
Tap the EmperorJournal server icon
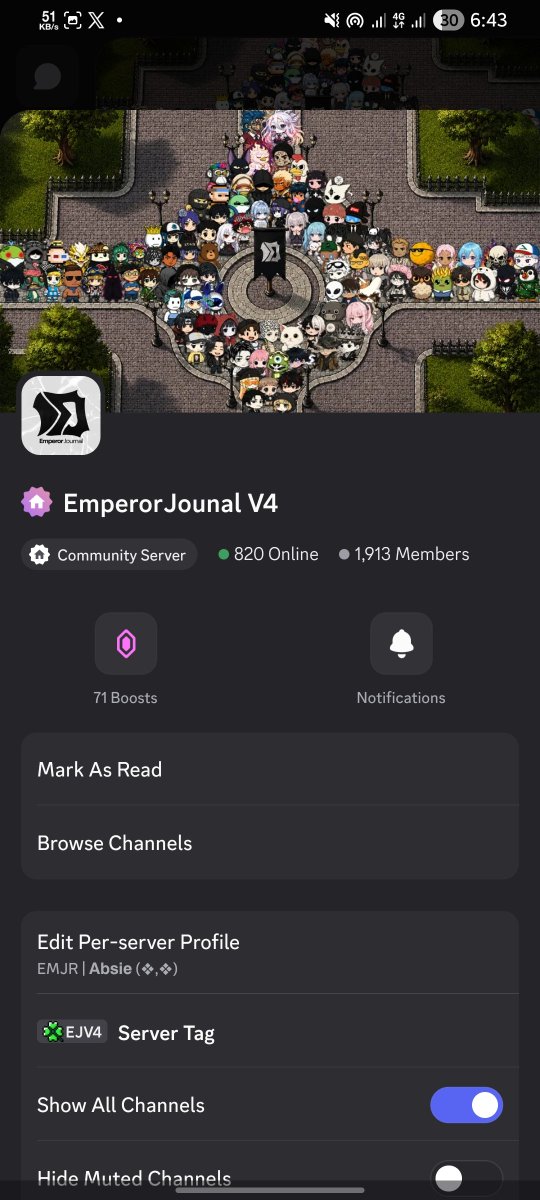(x=61, y=415)
